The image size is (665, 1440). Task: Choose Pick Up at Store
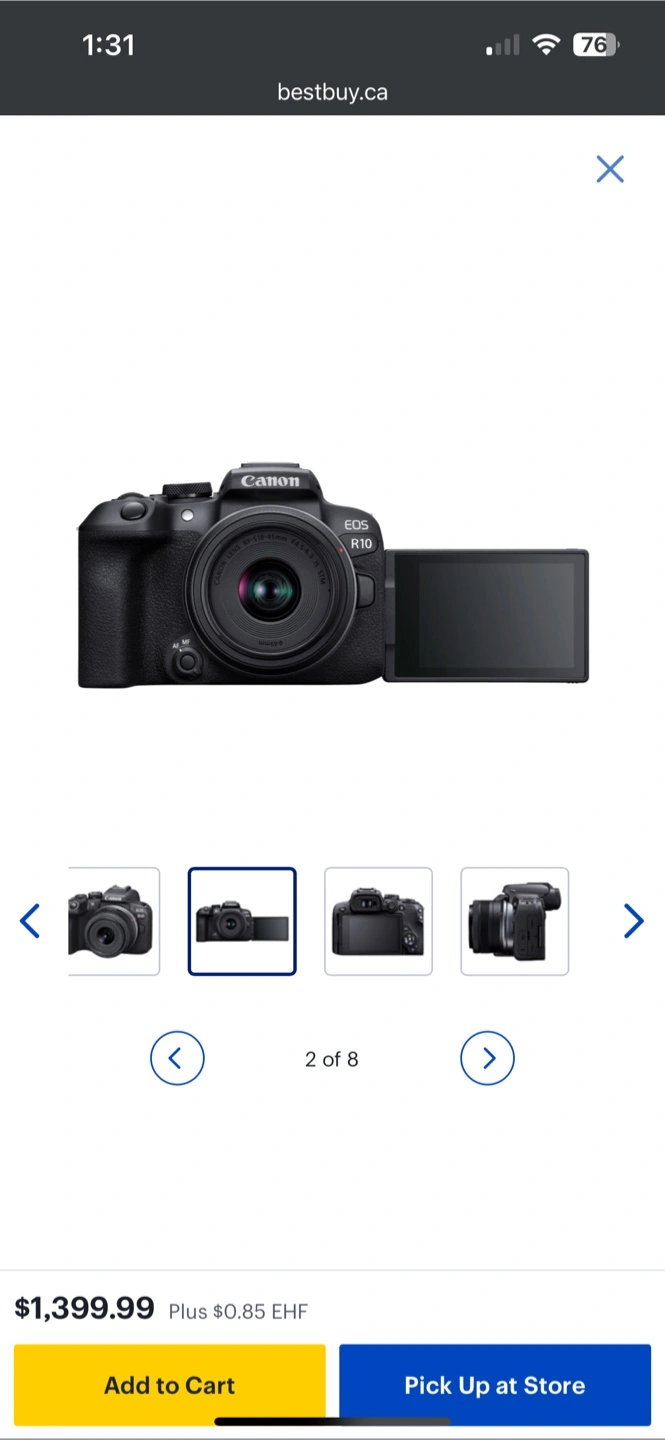point(495,1385)
